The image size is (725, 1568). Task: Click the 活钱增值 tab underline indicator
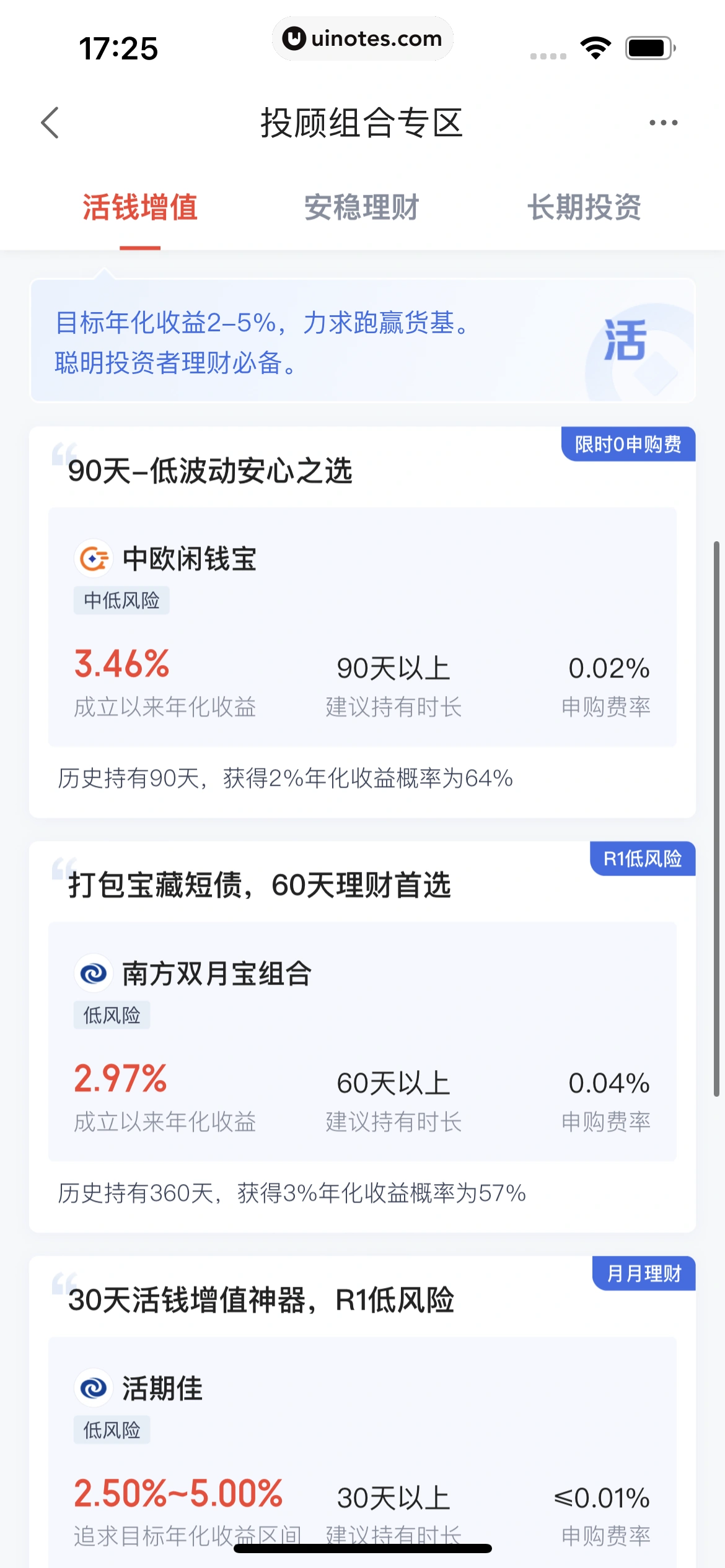click(x=139, y=245)
